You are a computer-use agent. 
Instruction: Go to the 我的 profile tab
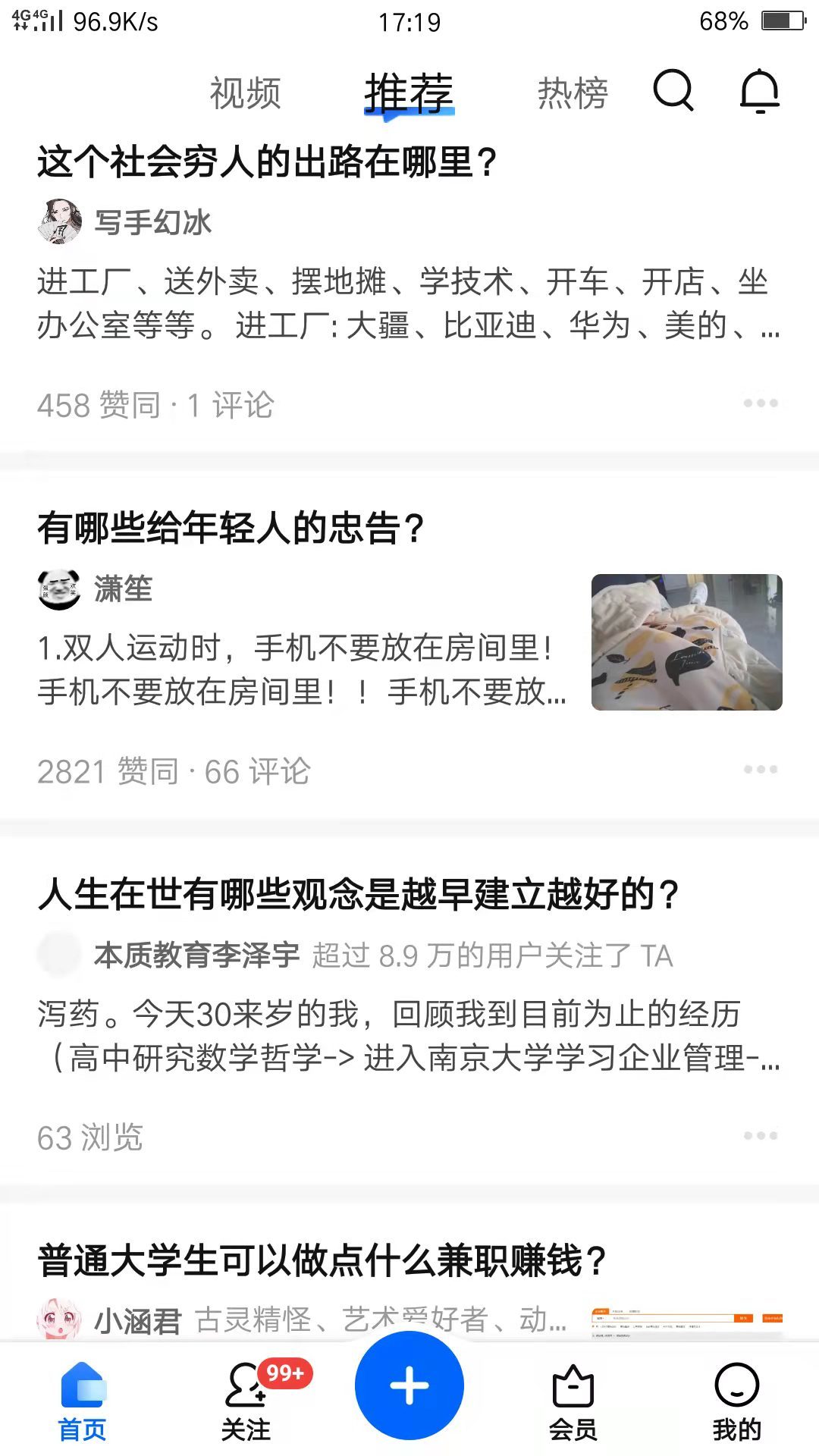(736, 1401)
